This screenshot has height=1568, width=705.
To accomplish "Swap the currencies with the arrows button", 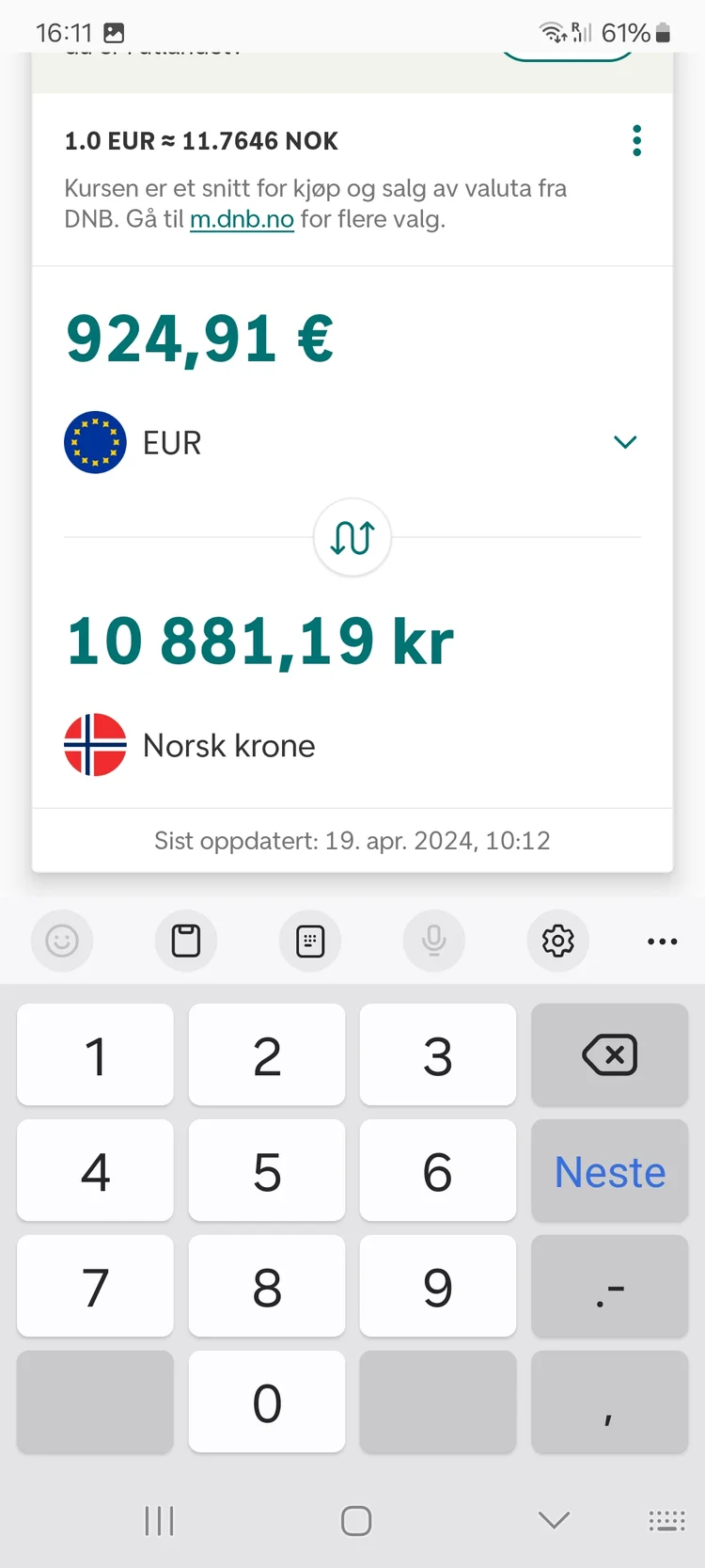I will (x=352, y=538).
